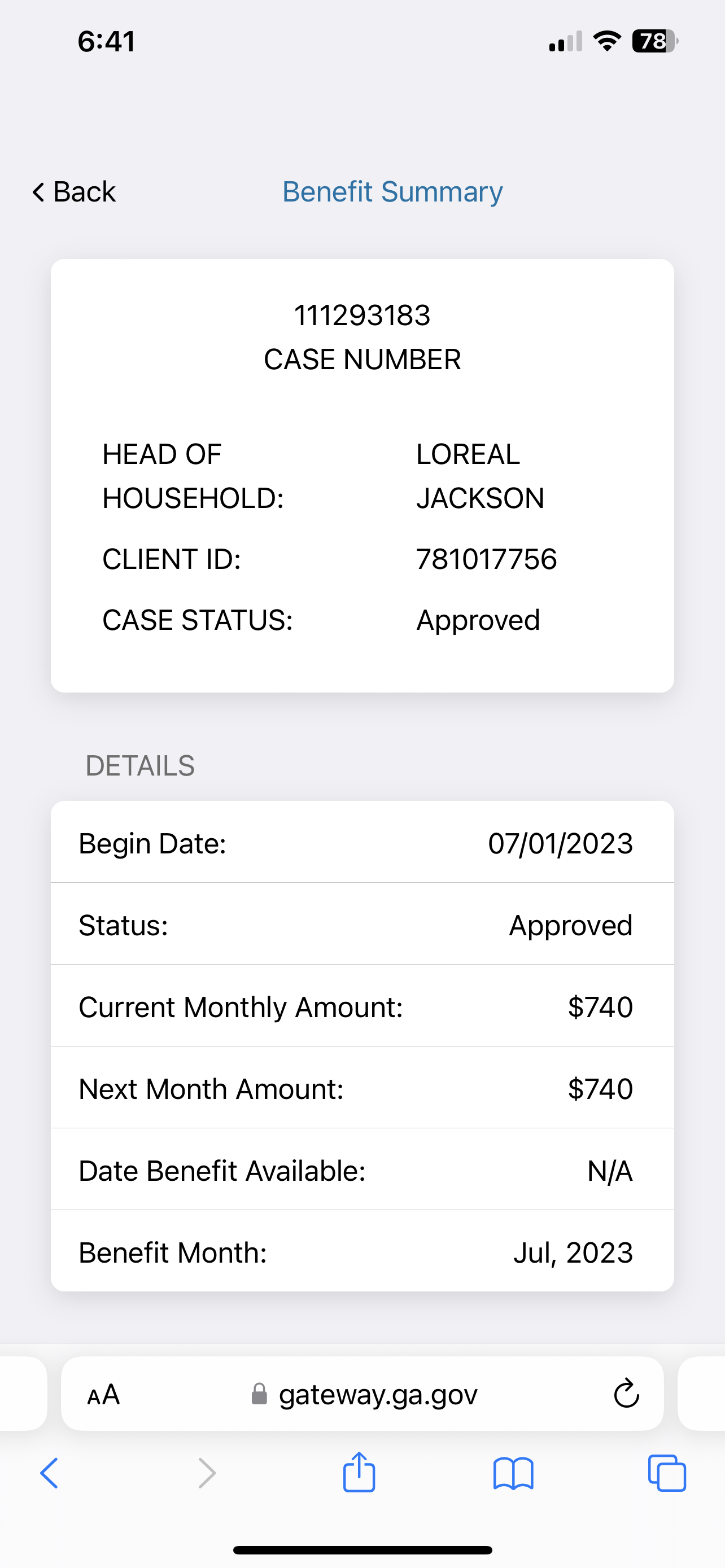The image size is (725, 1568).
Task: Open the AA reader and text options
Action: pyautogui.click(x=103, y=1394)
